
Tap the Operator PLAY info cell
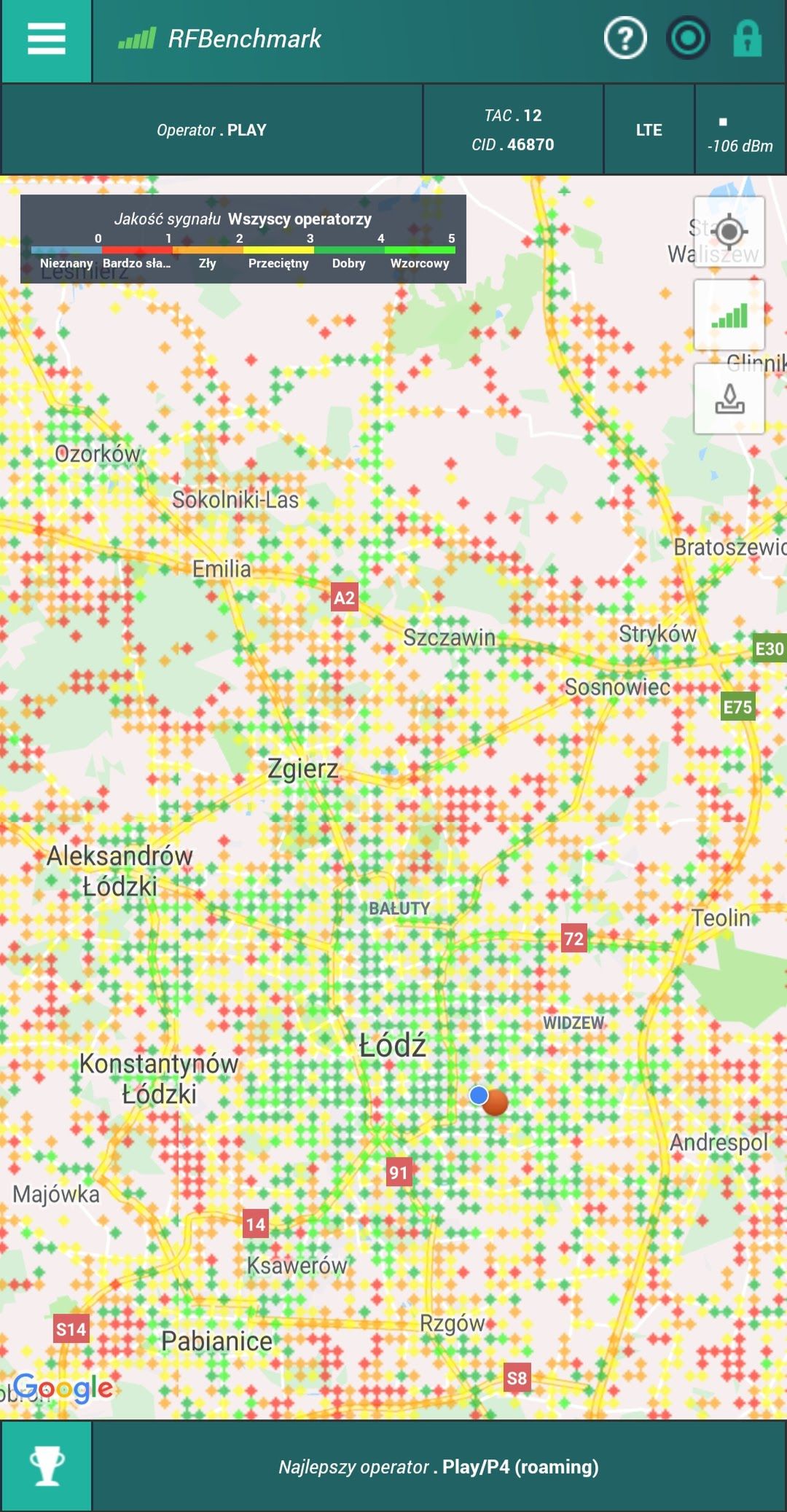pos(212,130)
